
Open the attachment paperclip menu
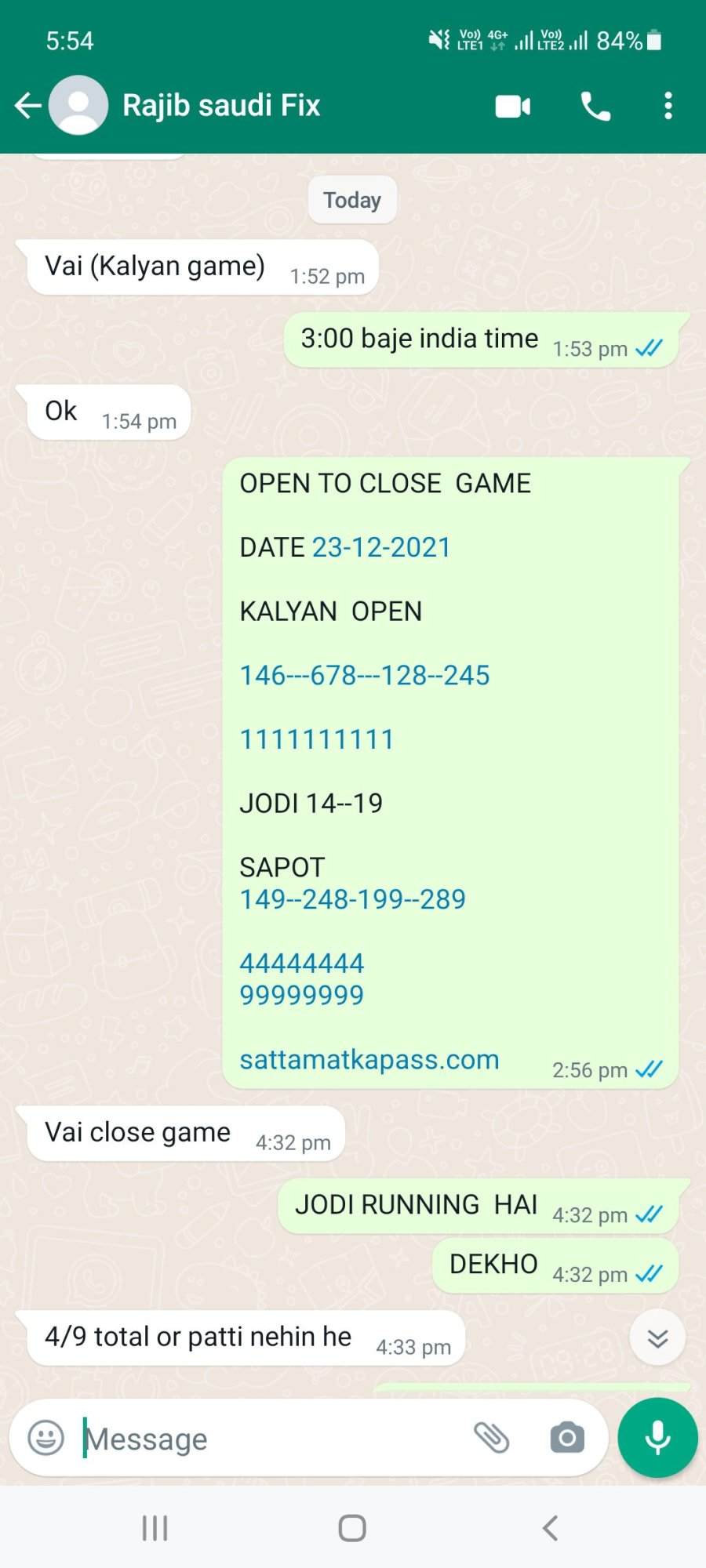coord(492,1438)
